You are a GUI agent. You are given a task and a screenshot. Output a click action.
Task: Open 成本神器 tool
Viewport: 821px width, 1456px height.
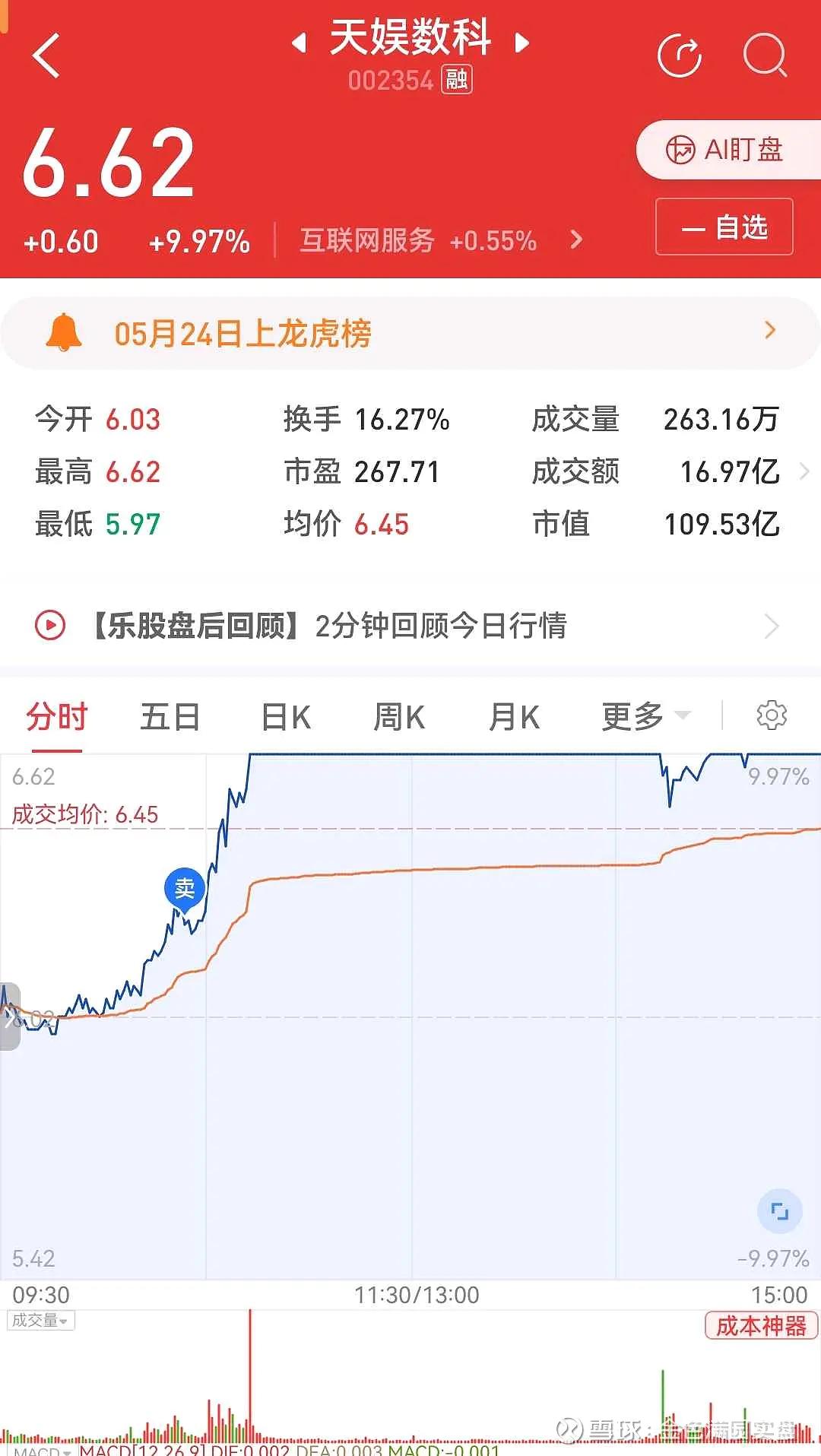coord(761,1326)
